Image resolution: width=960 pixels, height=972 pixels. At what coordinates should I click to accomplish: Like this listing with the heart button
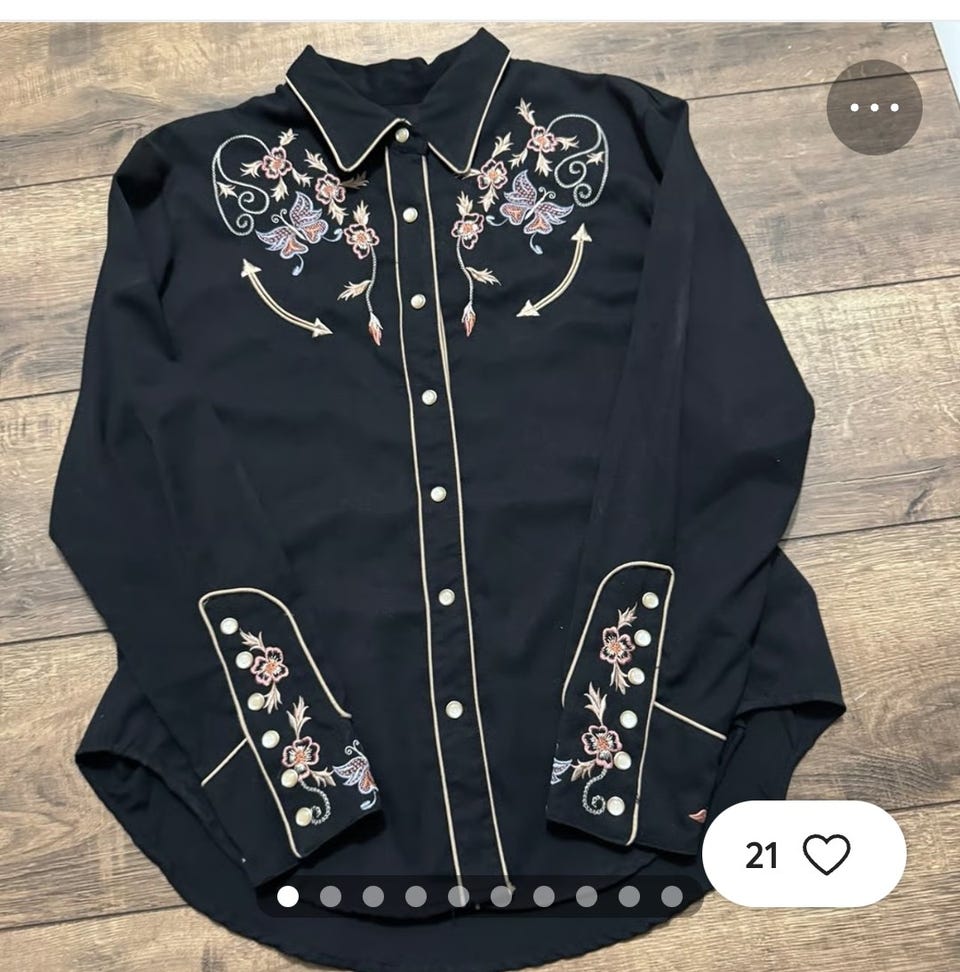tap(826, 855)
